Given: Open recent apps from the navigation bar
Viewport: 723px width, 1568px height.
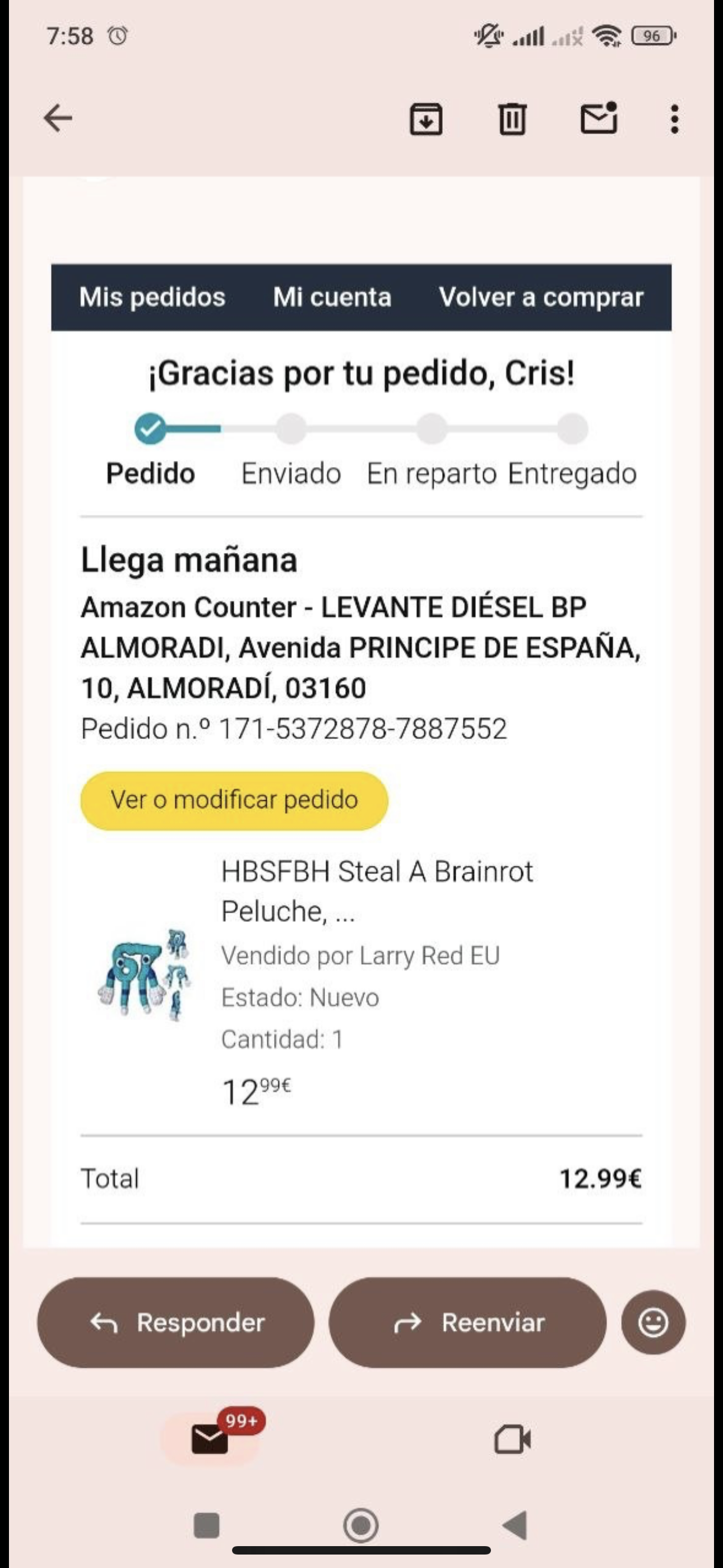Looking at the screenshot, I should (x=206, y=1525).
